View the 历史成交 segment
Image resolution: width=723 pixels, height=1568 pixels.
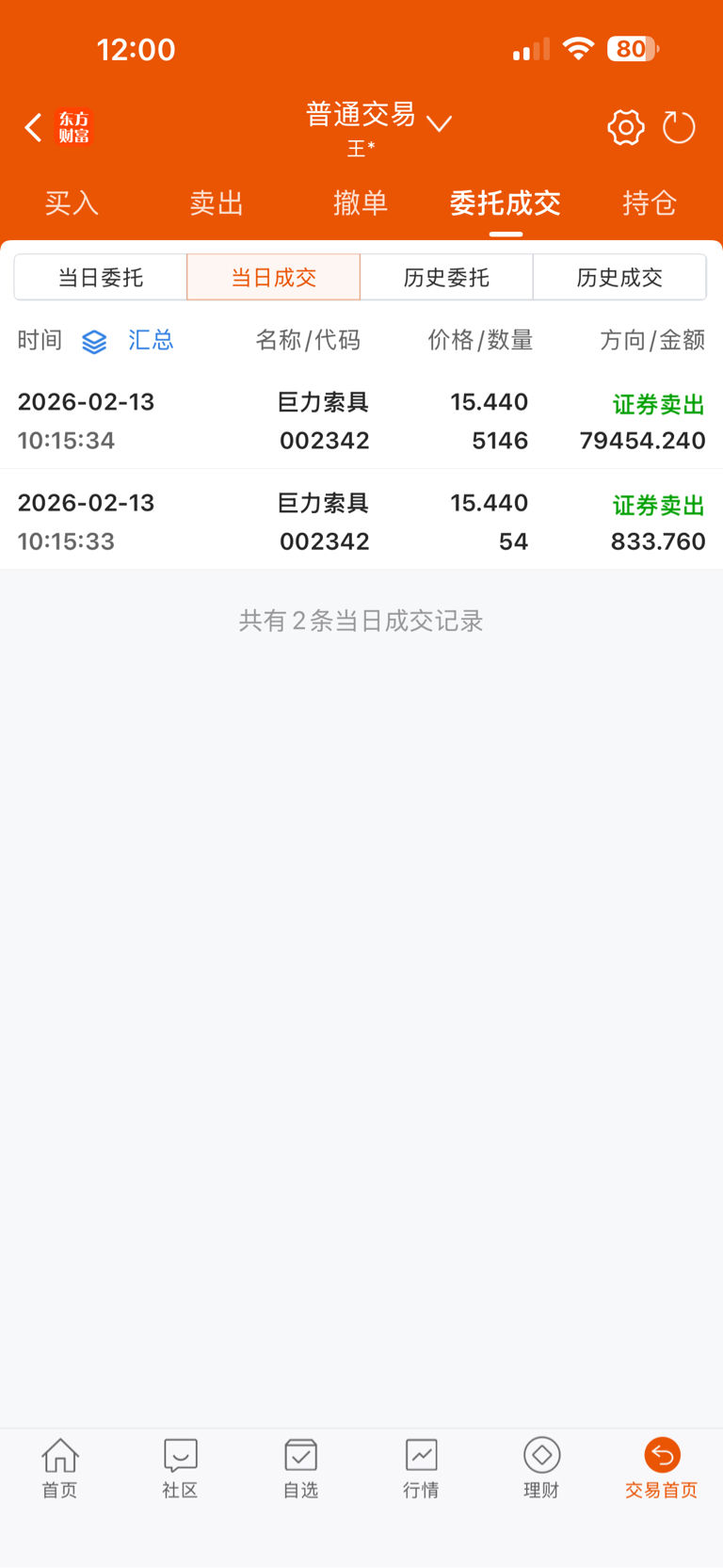[x=619, y=277]
